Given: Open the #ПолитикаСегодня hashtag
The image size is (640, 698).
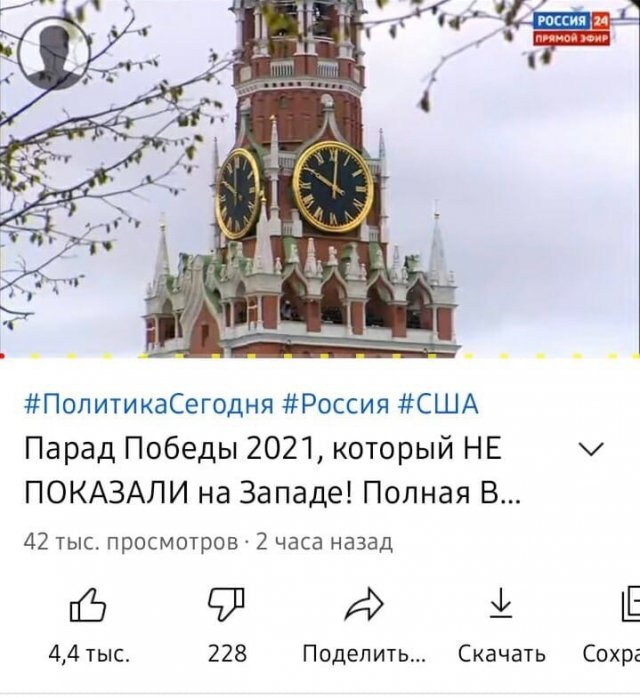Looking at the screenshot, I should click(148, 405).
